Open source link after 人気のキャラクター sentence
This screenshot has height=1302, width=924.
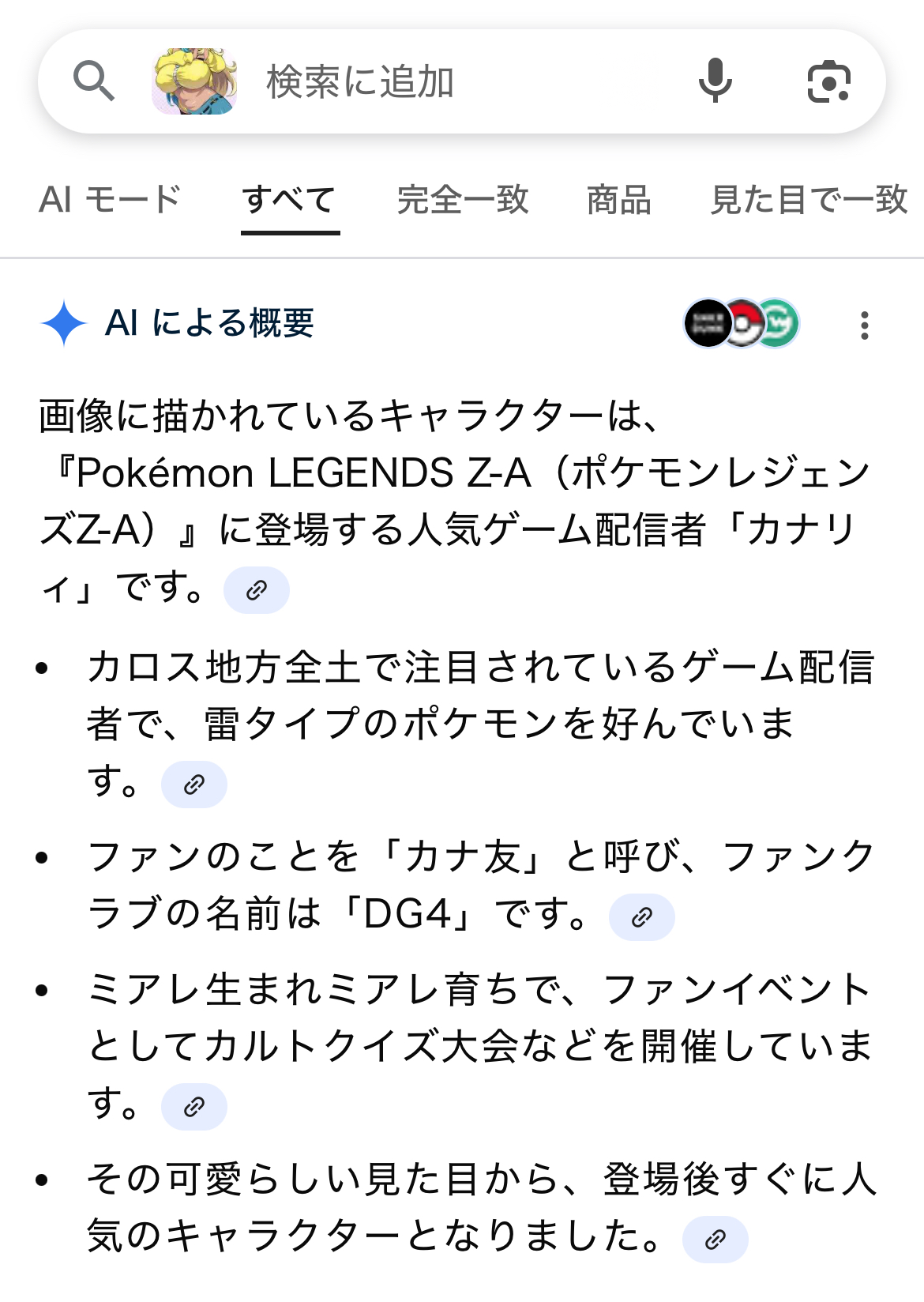[x=716, y=1240]
